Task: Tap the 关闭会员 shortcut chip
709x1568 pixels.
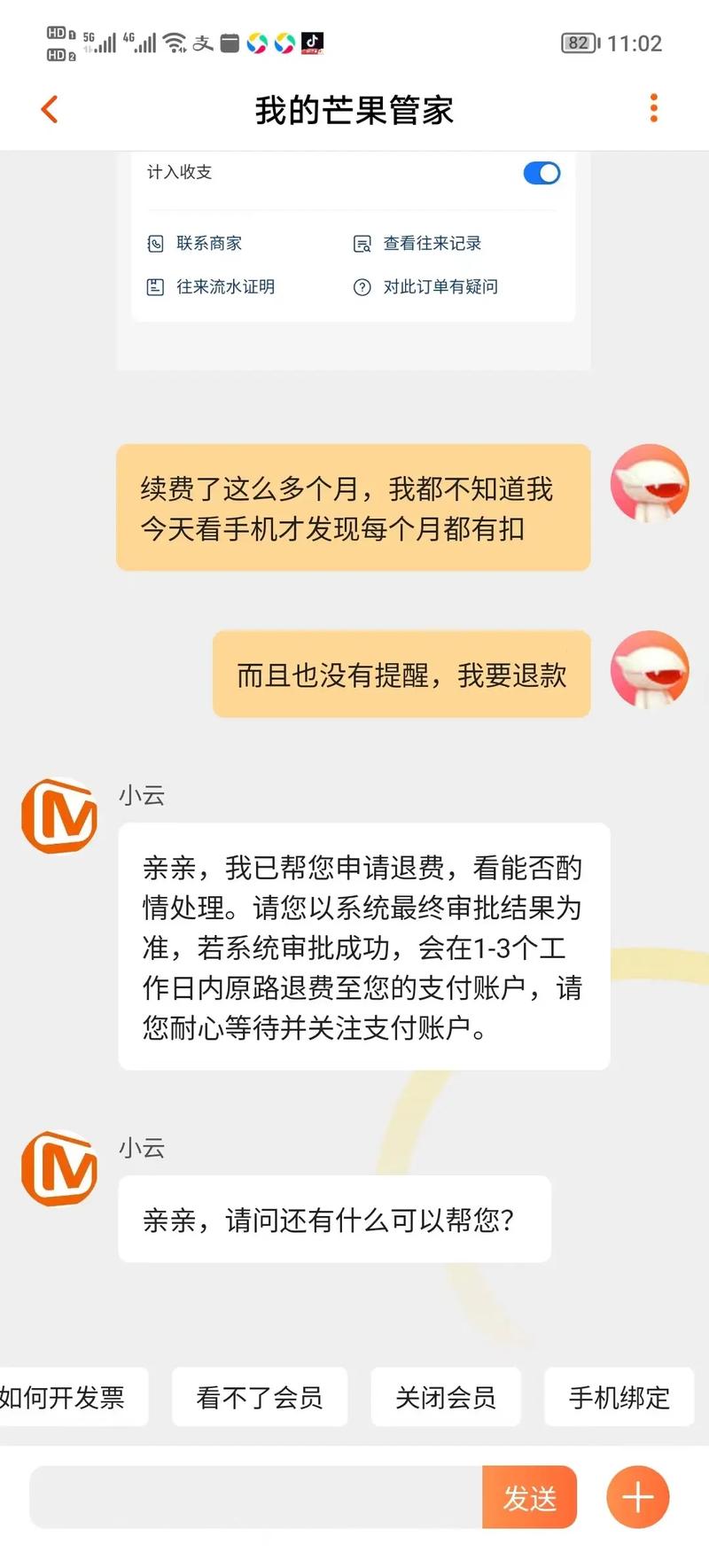Action: coord(445,1398)
